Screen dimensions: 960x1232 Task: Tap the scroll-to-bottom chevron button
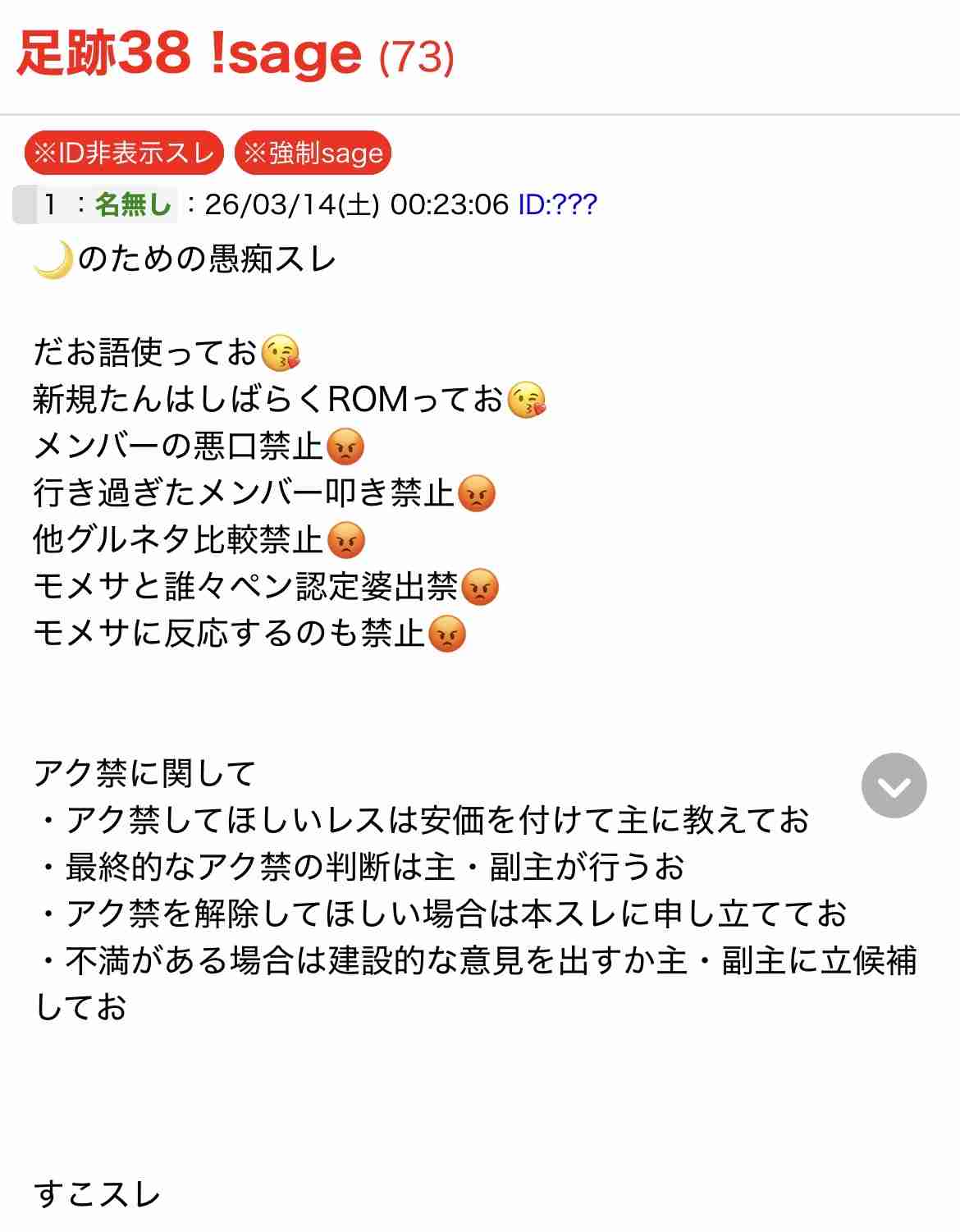[x=894, y=785]
